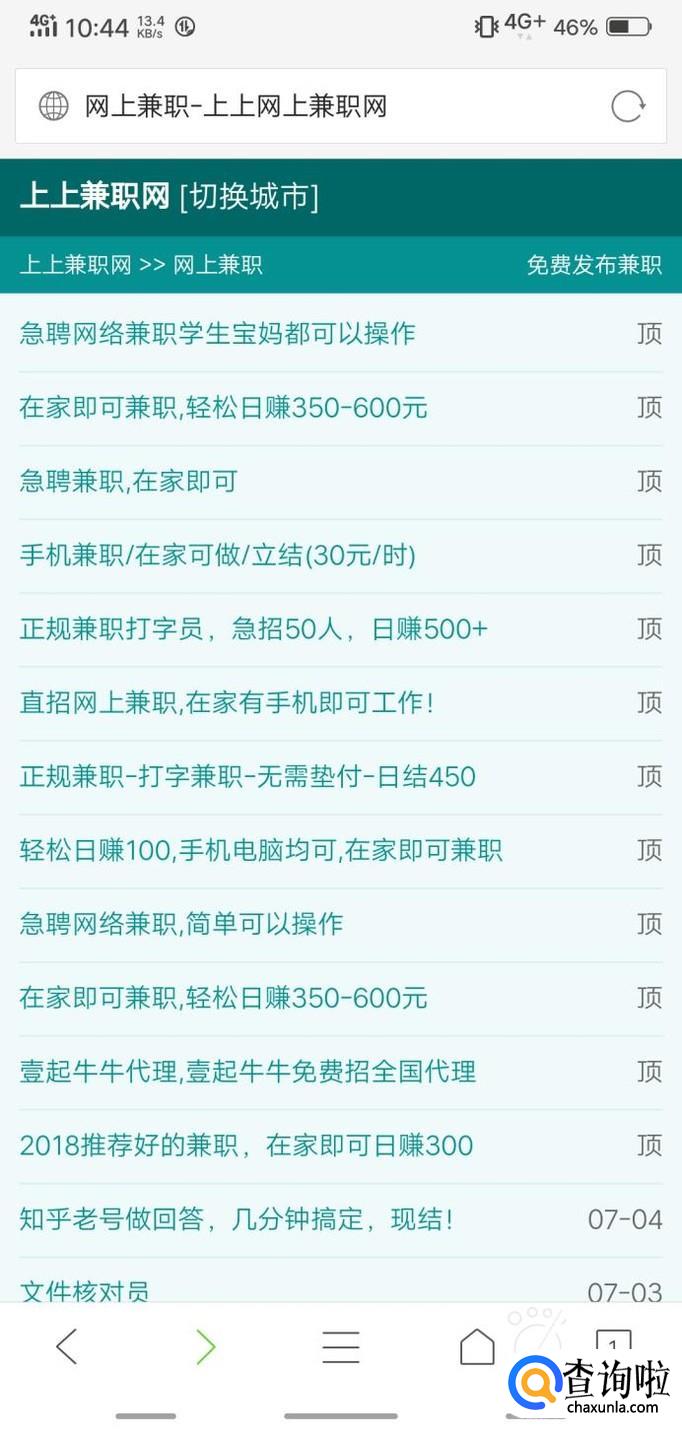This screenshot has width=682, height=1438.
Task: Open listing 知乎老号做回答，几分钟搞定
Action: click(236, 1220)
